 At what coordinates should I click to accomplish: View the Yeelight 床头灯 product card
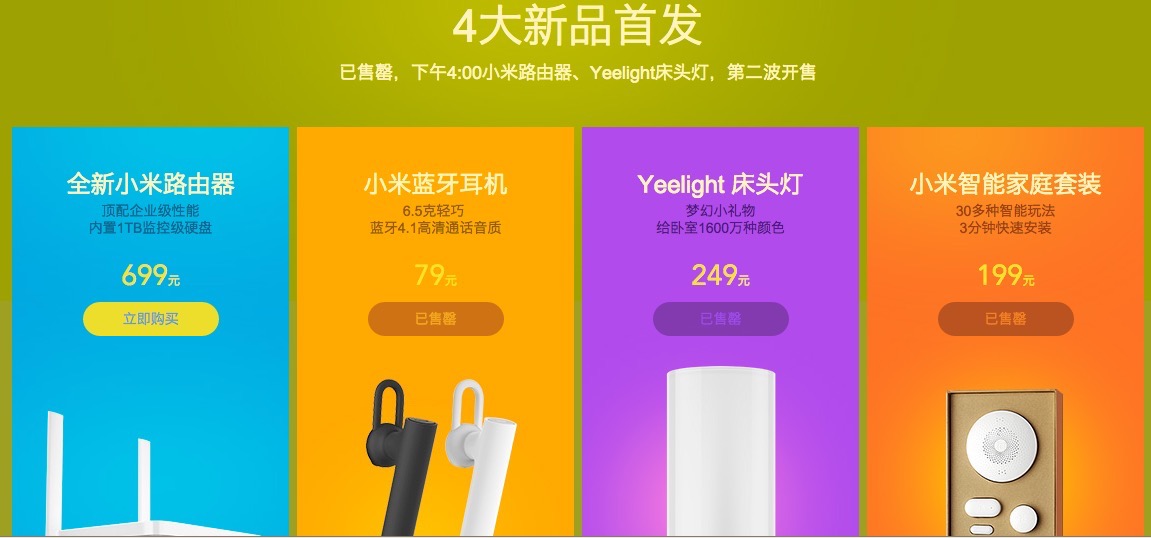[x=720, y=184]
